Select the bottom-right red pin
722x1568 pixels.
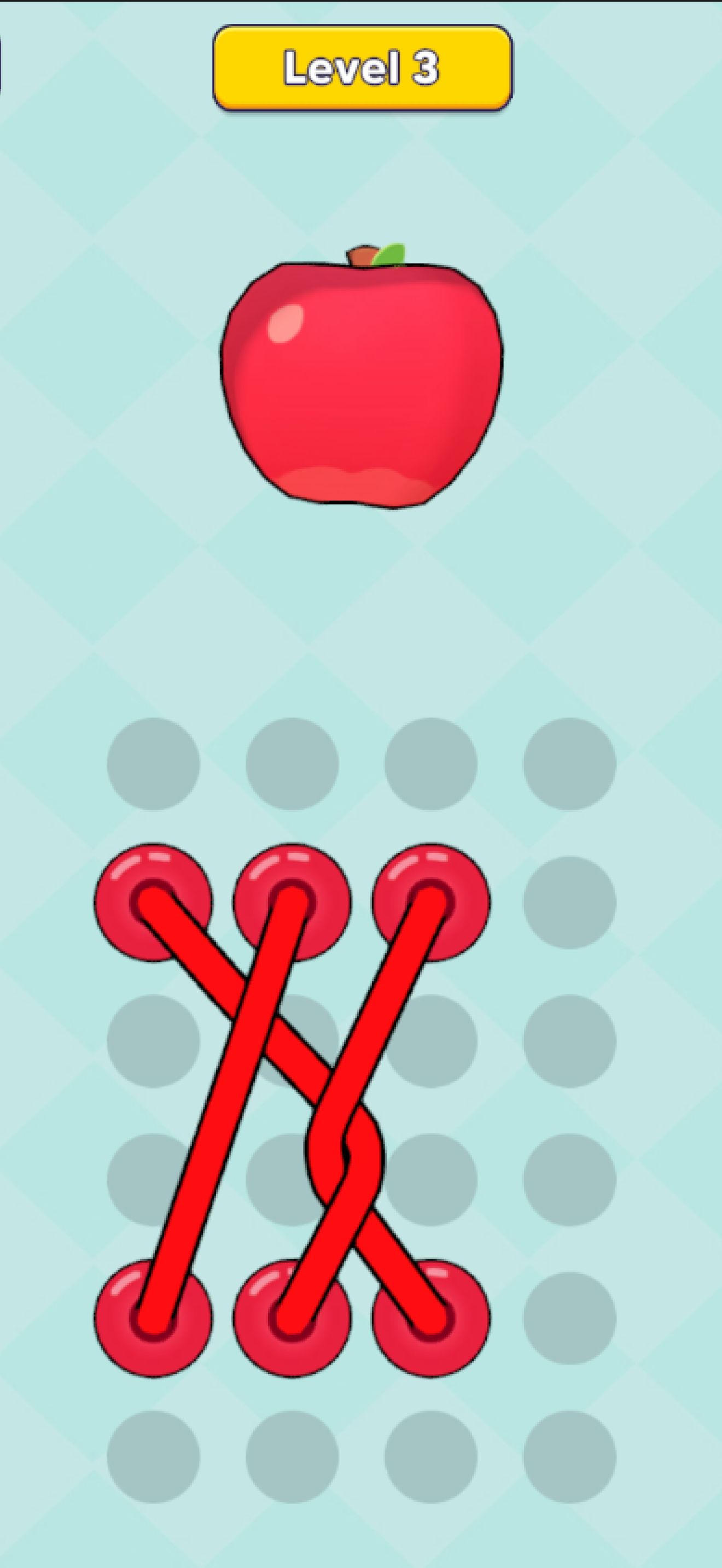click(430, 1319)
